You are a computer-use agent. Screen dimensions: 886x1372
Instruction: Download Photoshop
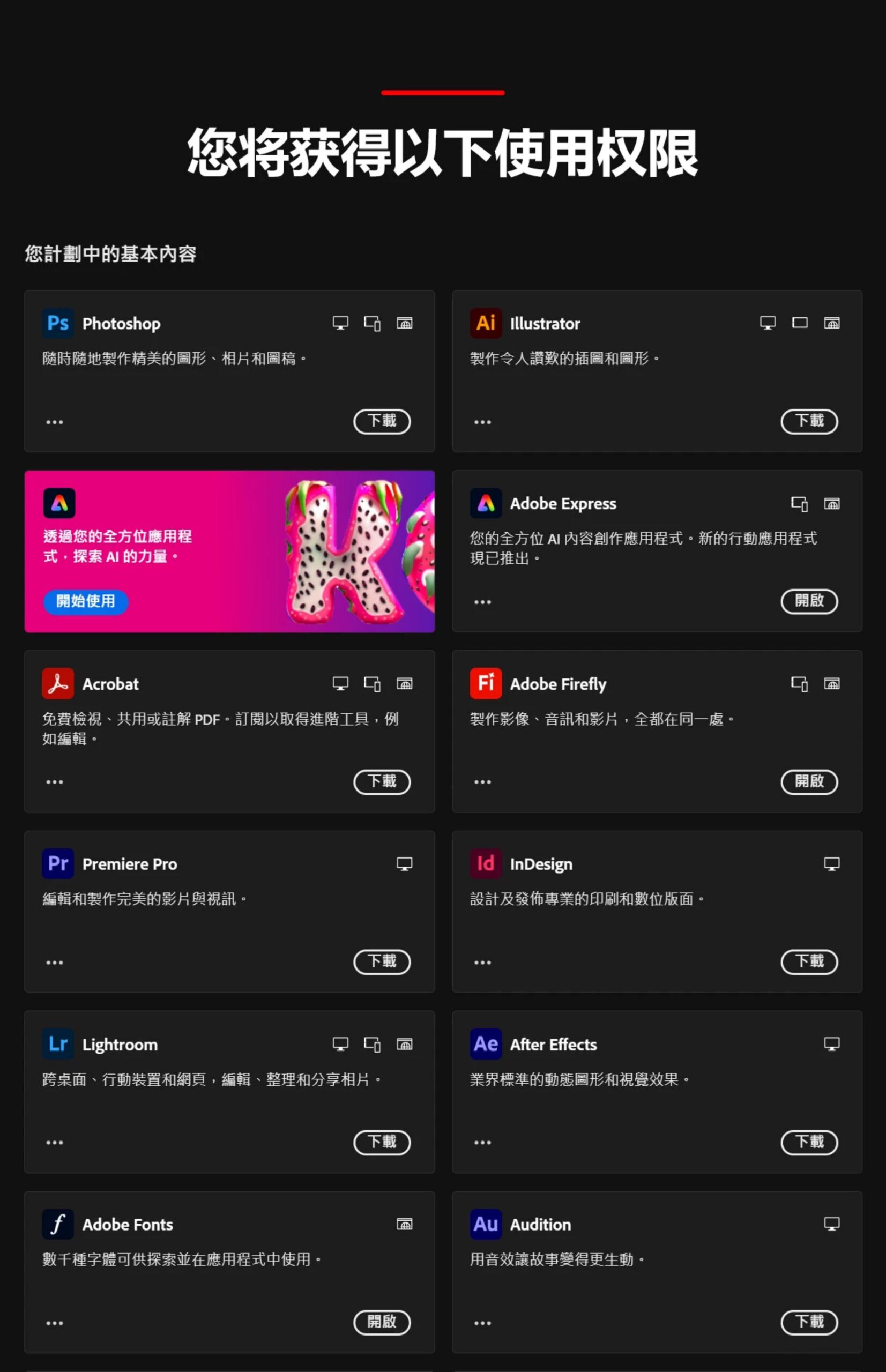[382, 421]
